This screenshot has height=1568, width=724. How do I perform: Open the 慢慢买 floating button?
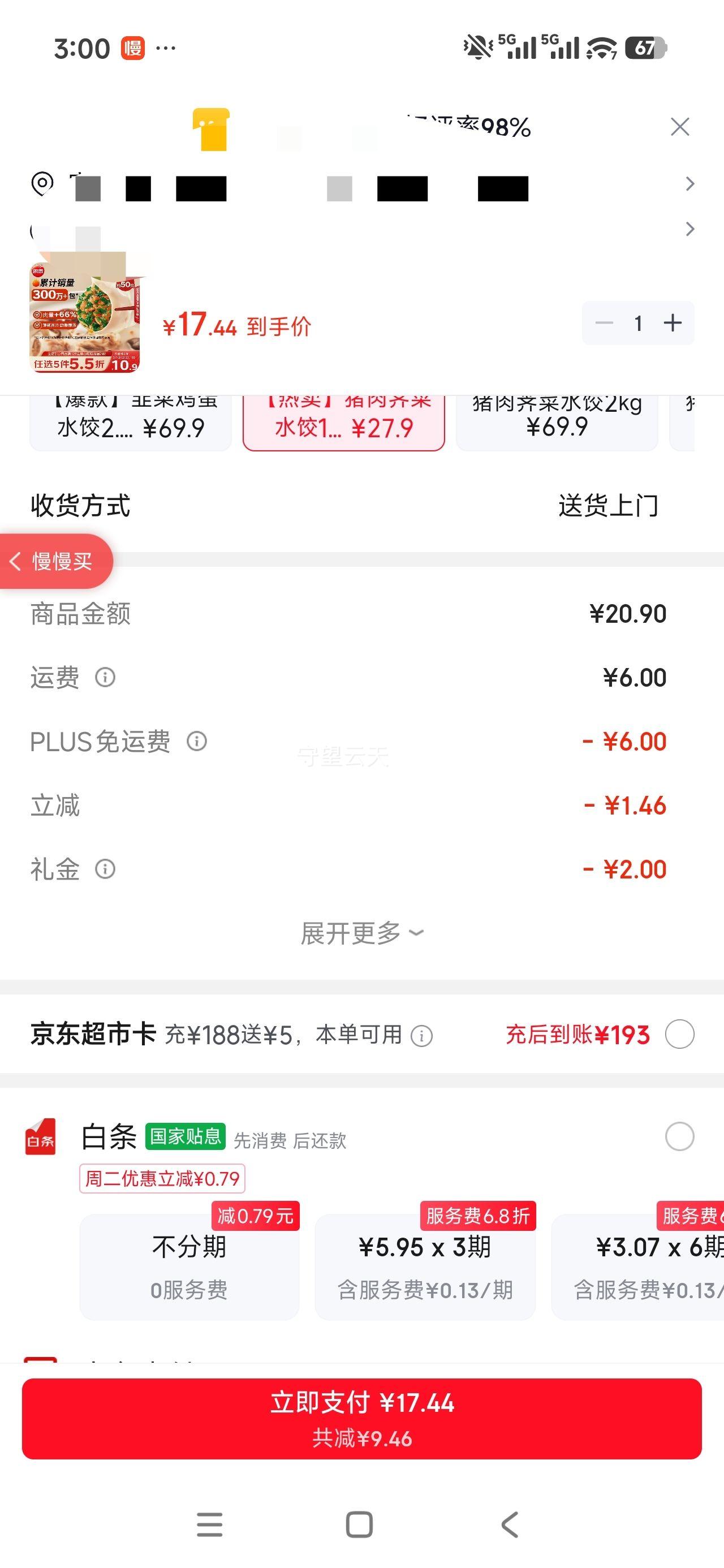pyautogui.click(x=56, y=561)
